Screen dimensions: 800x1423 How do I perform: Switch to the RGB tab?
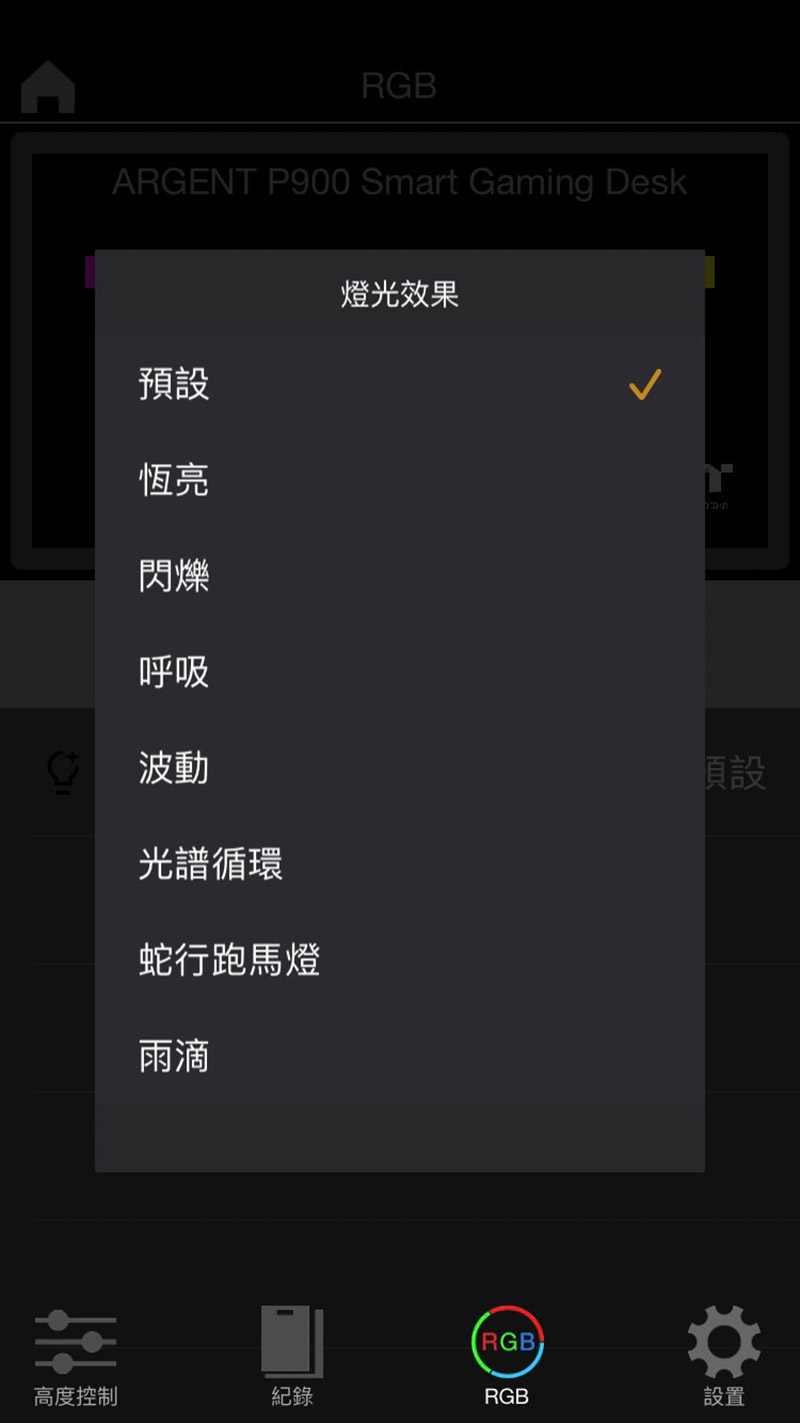(507, 1355)
